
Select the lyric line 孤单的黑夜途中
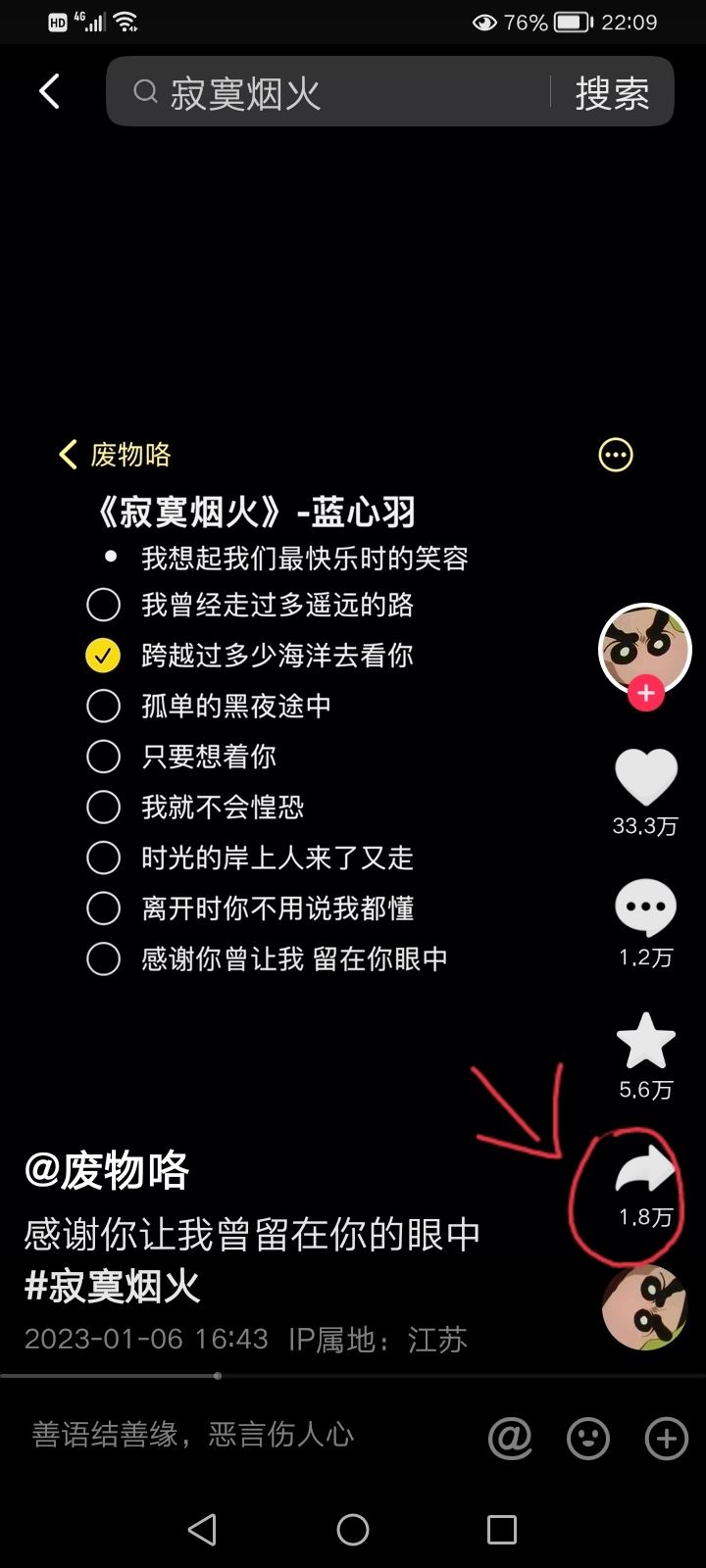(104, 707)
